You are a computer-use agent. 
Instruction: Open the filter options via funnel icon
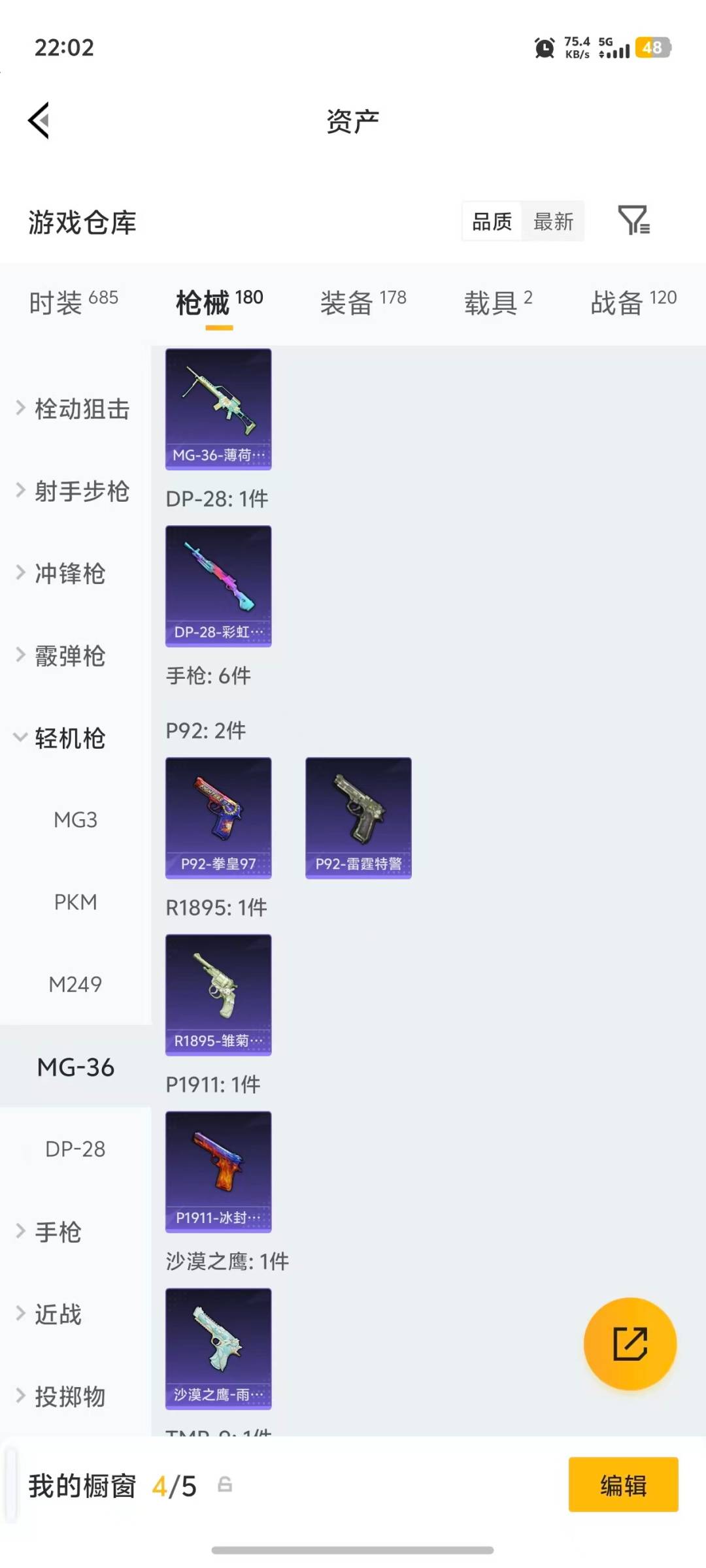click(635, 222)
